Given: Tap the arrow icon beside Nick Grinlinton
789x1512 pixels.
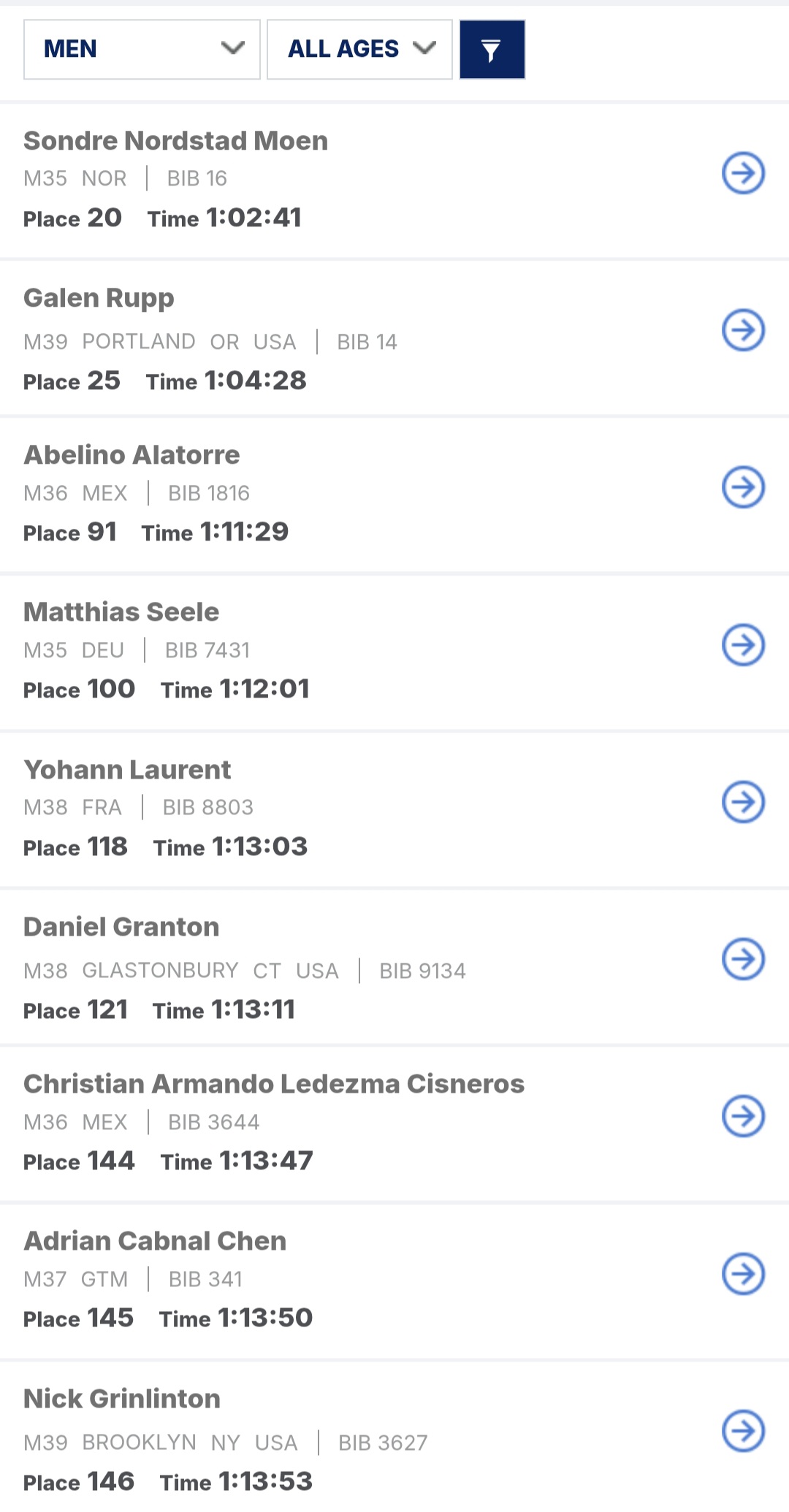Looking at the screenshot, I should click(743, 1431).
